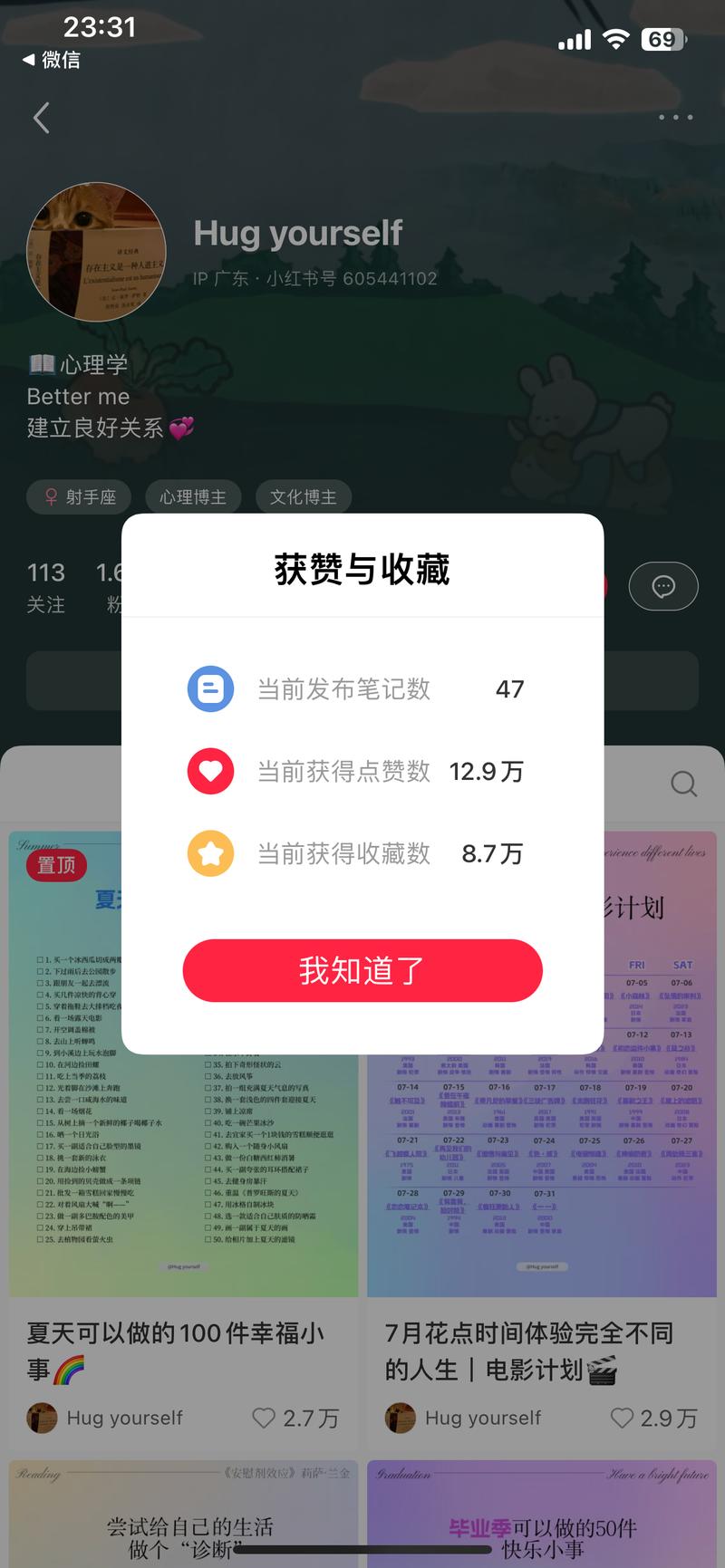Open Hug yourself profile avatar
Viewport: 725px width, 1568px height.
96,253
